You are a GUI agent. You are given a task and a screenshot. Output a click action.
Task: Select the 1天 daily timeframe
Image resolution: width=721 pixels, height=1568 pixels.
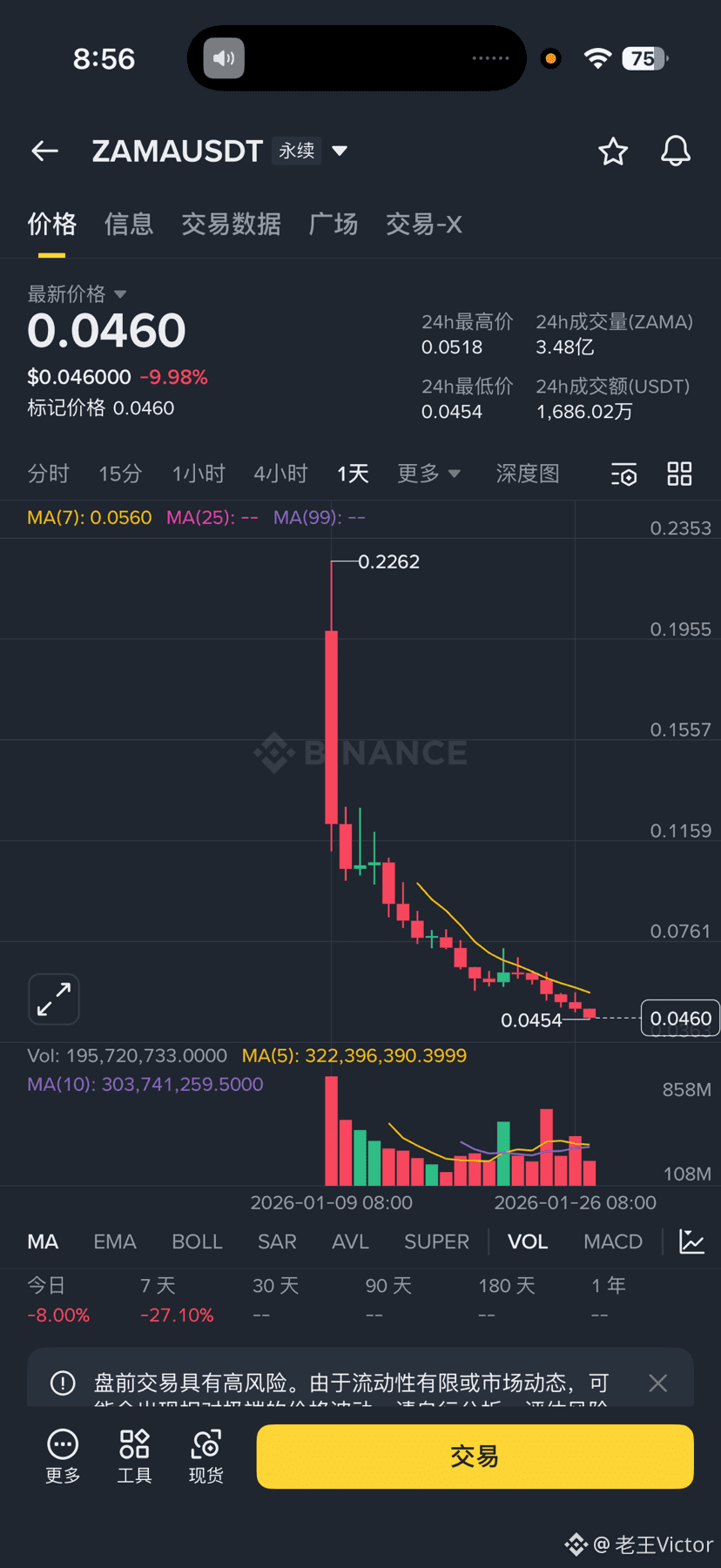(x=353, y=474)
